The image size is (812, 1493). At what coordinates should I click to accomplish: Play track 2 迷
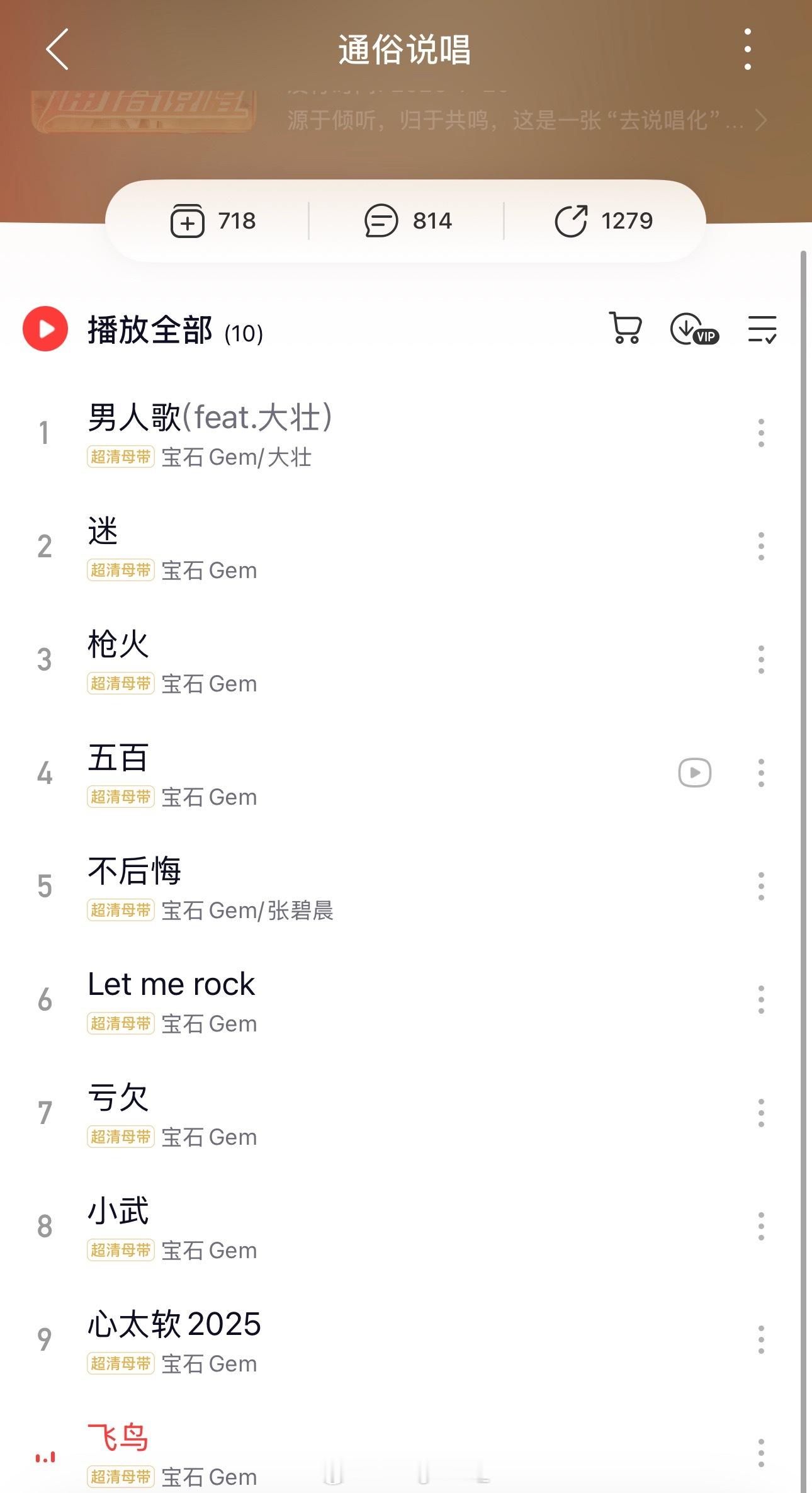tap(378, 547)
